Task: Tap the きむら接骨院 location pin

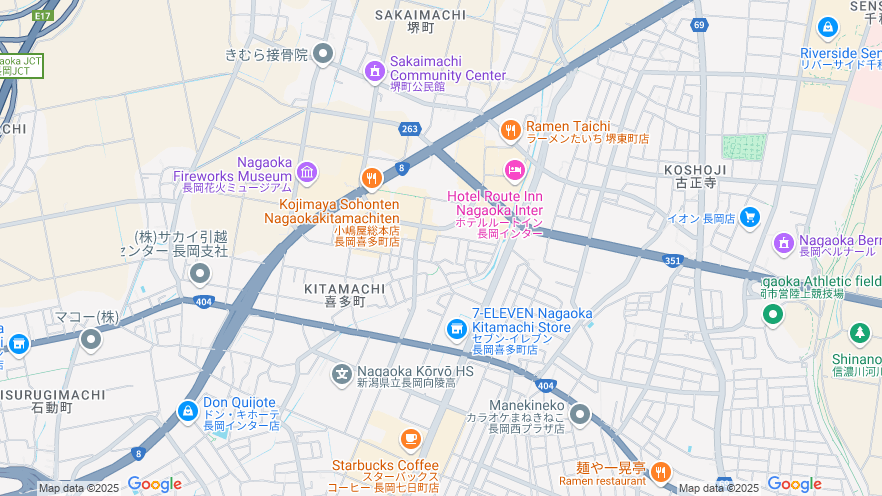Action: pyautogui.click(x=323, y=54)
